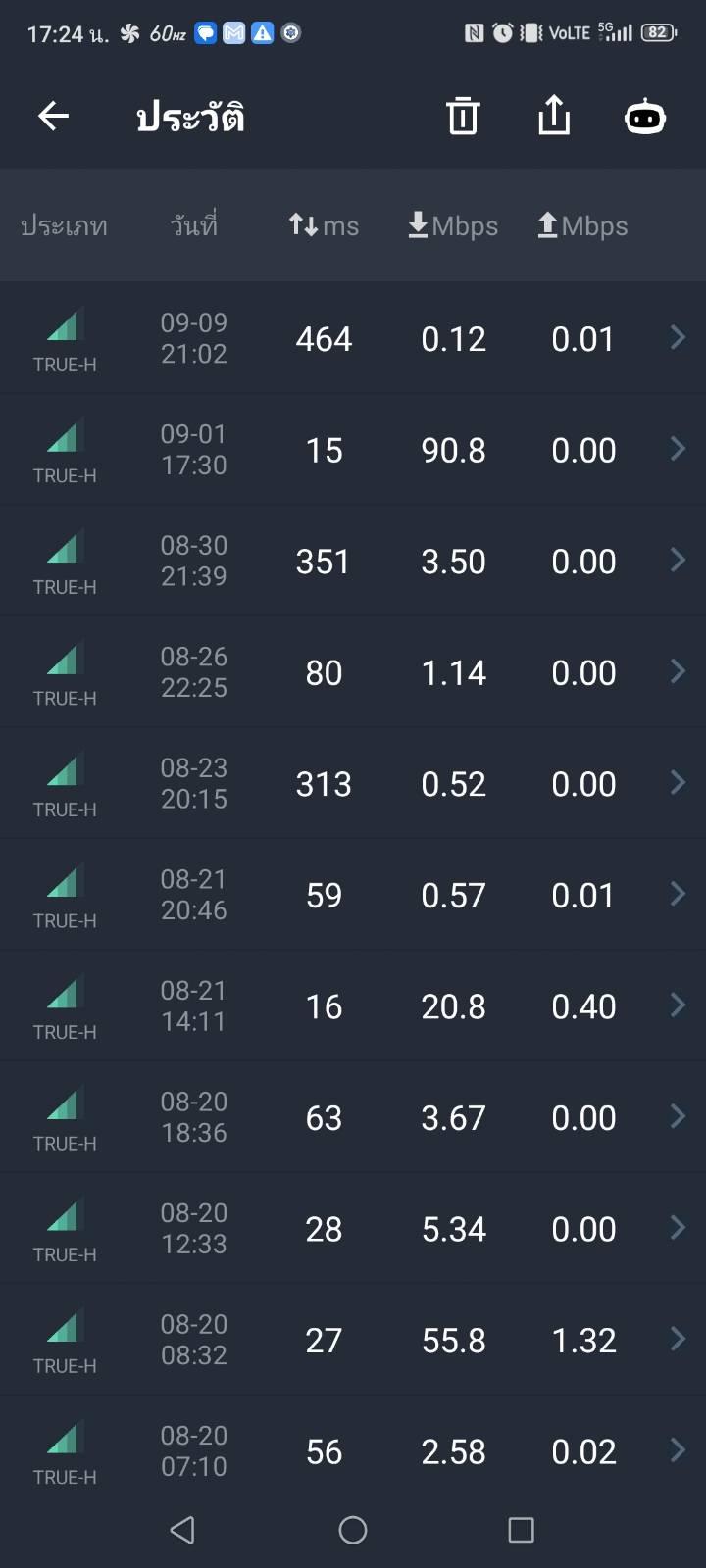This screenshot has height=1568, width=706.
Task: View details of the 08-30 21:39 test
Action: point(353,562)
